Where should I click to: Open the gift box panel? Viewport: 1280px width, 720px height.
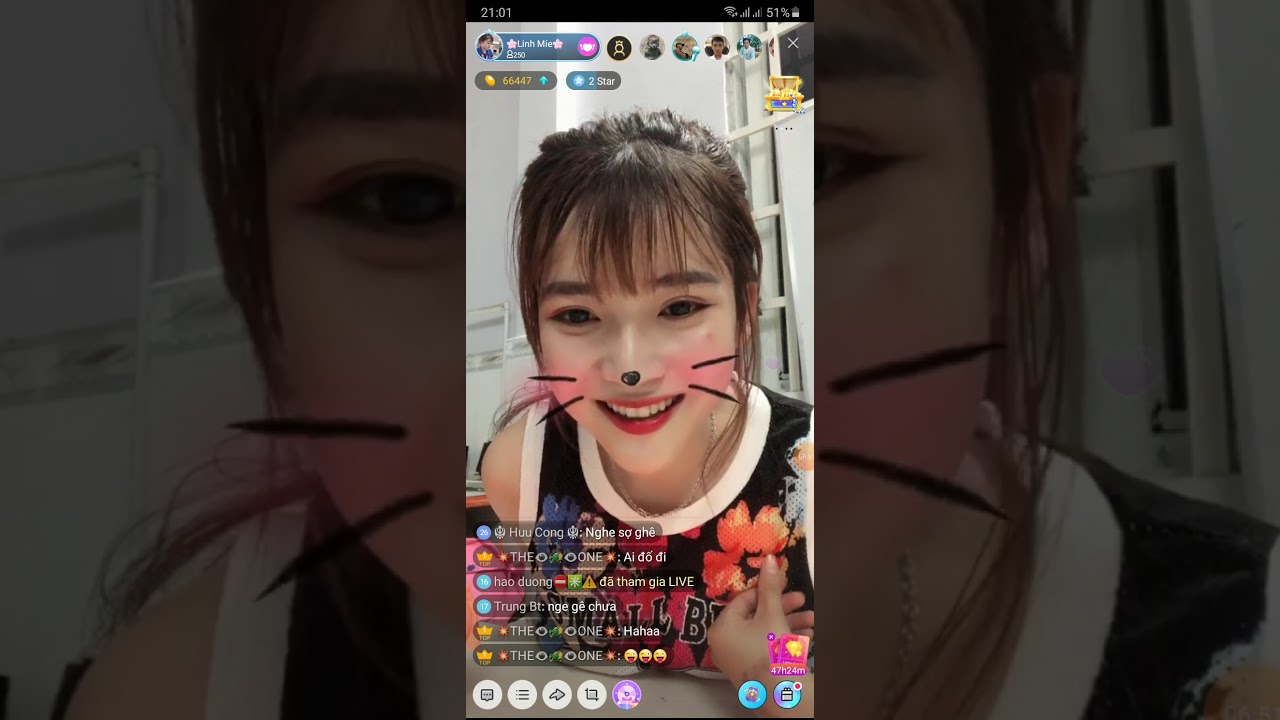tap(787, 694)
